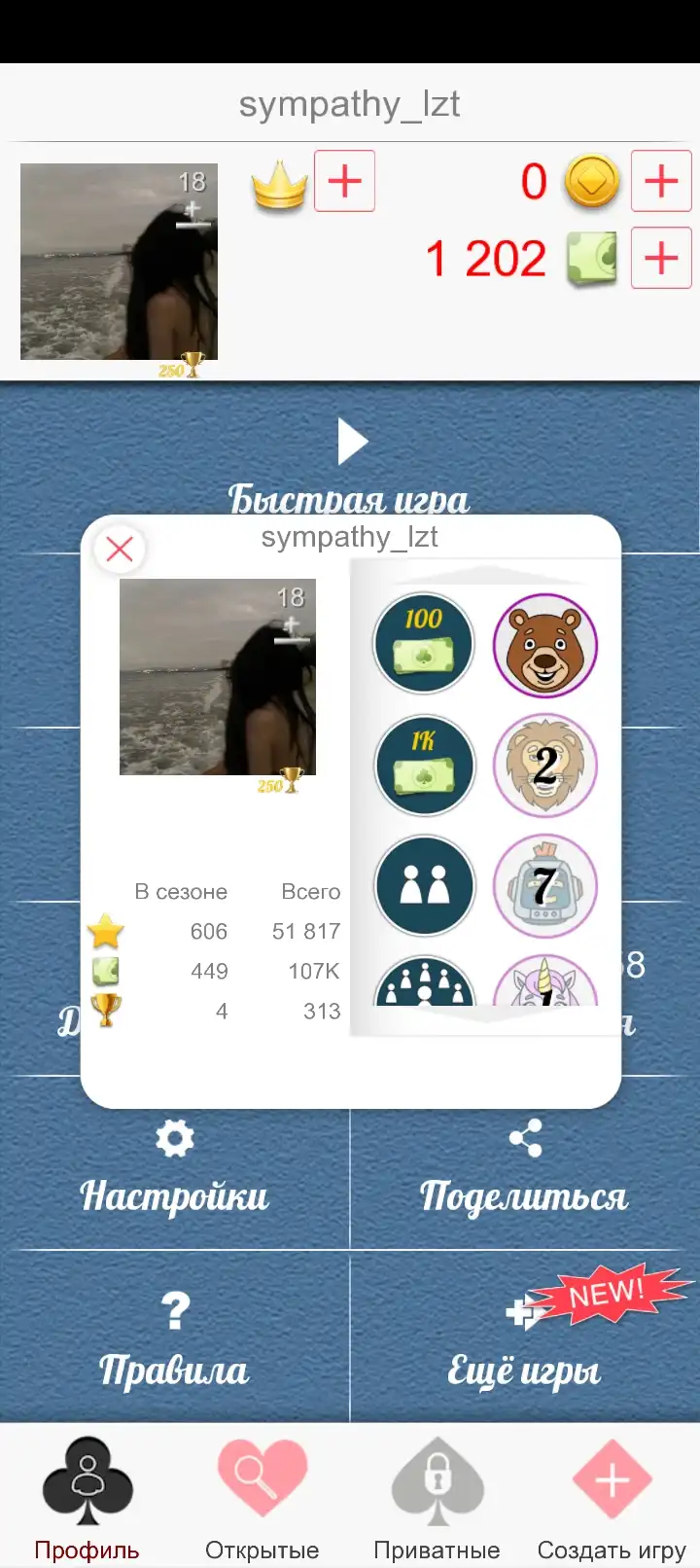The height and width of the screenshot is (1568, 700).
Task: Open the profile avatar in the header
Action: coord(119,262)
